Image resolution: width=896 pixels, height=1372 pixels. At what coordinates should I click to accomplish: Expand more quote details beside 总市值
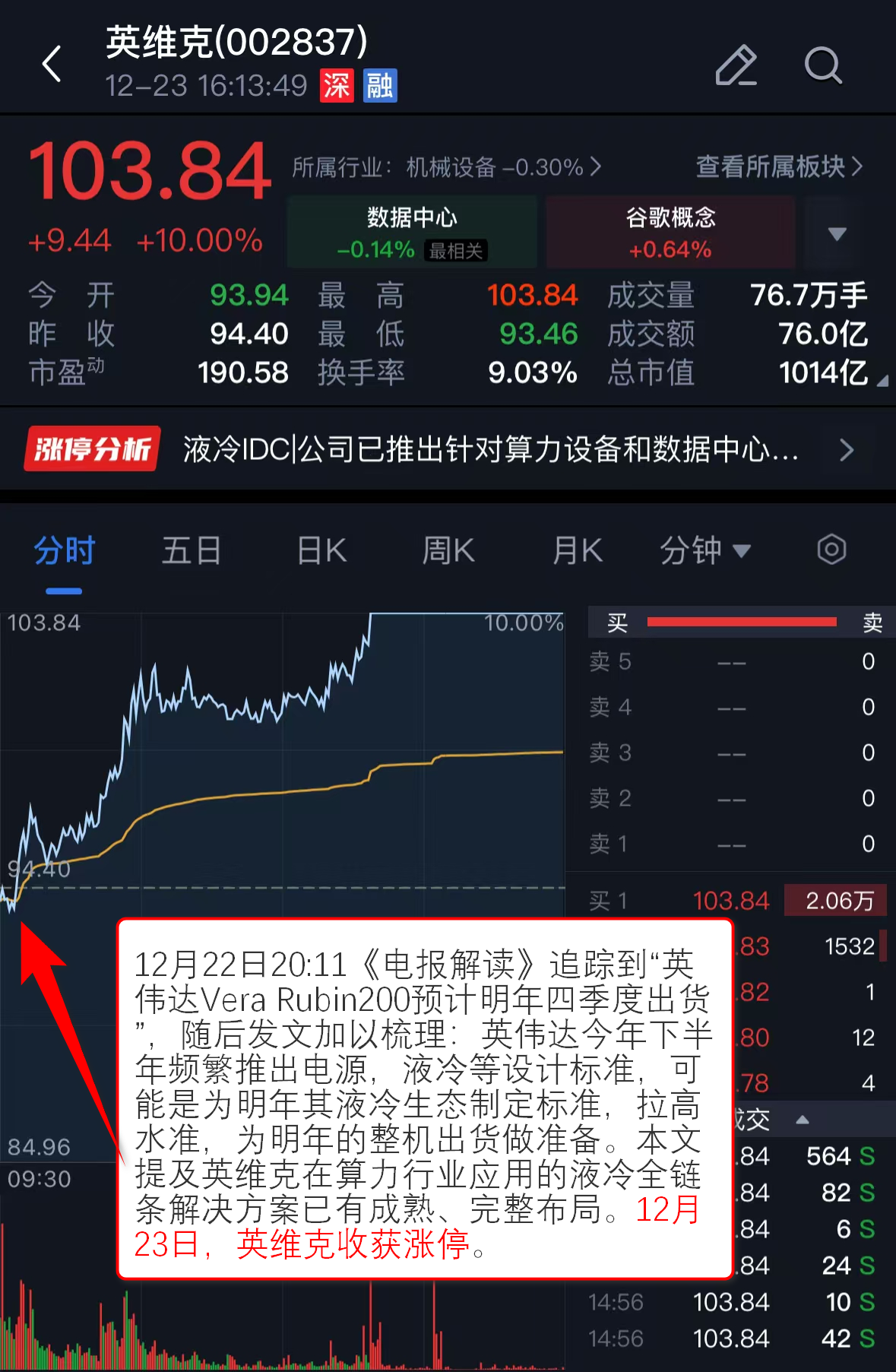point(882,382)
